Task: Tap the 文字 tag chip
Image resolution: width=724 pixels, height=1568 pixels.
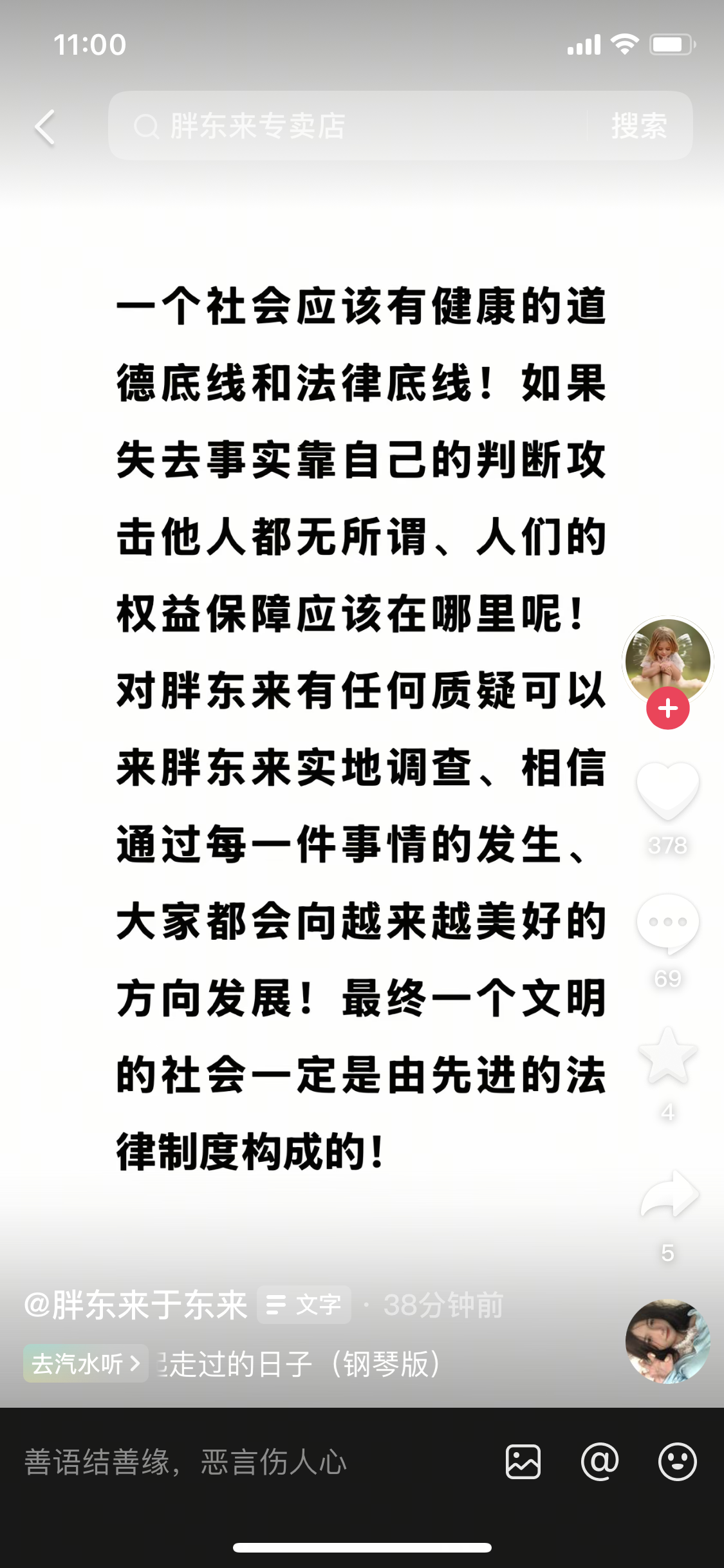Action: click(304, 1305)
